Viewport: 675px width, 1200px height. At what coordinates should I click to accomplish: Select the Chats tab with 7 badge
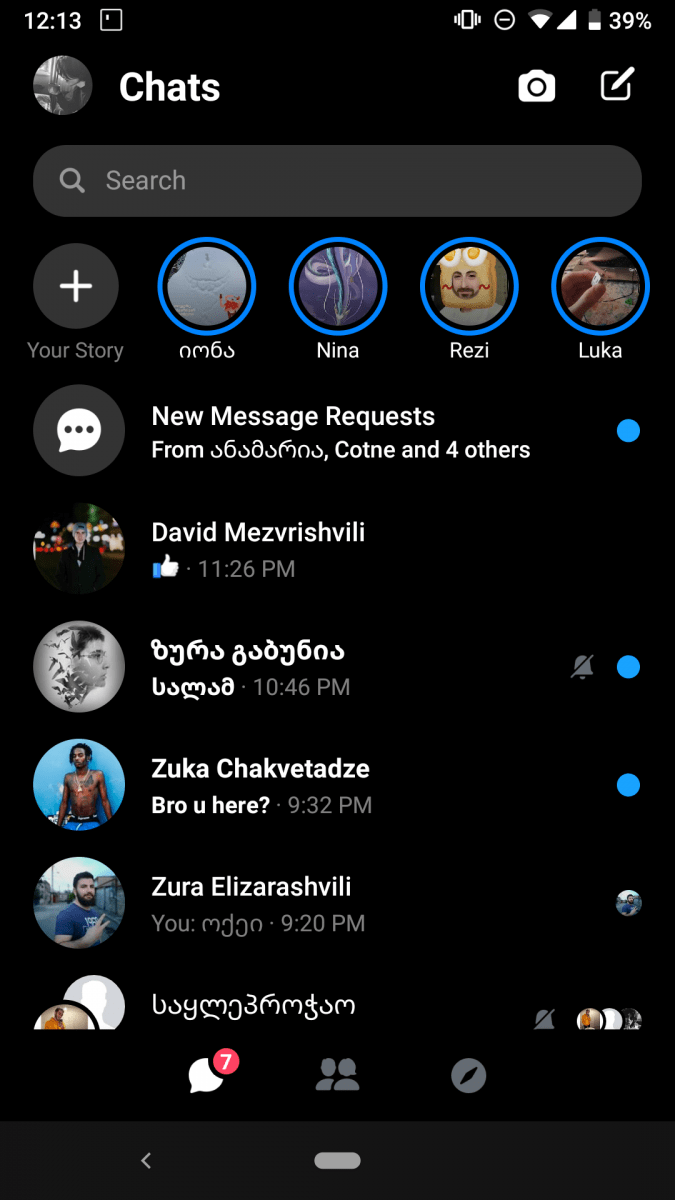pos(207,1075)
